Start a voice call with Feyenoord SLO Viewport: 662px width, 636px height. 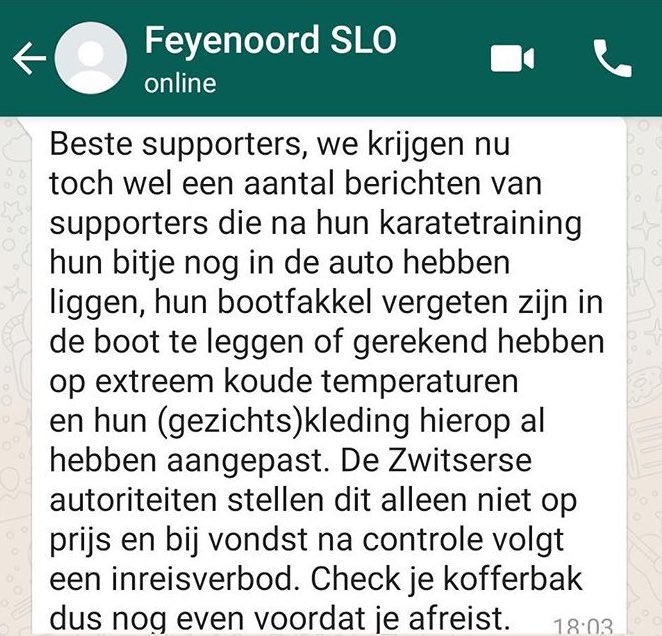(x=612, y=59)
